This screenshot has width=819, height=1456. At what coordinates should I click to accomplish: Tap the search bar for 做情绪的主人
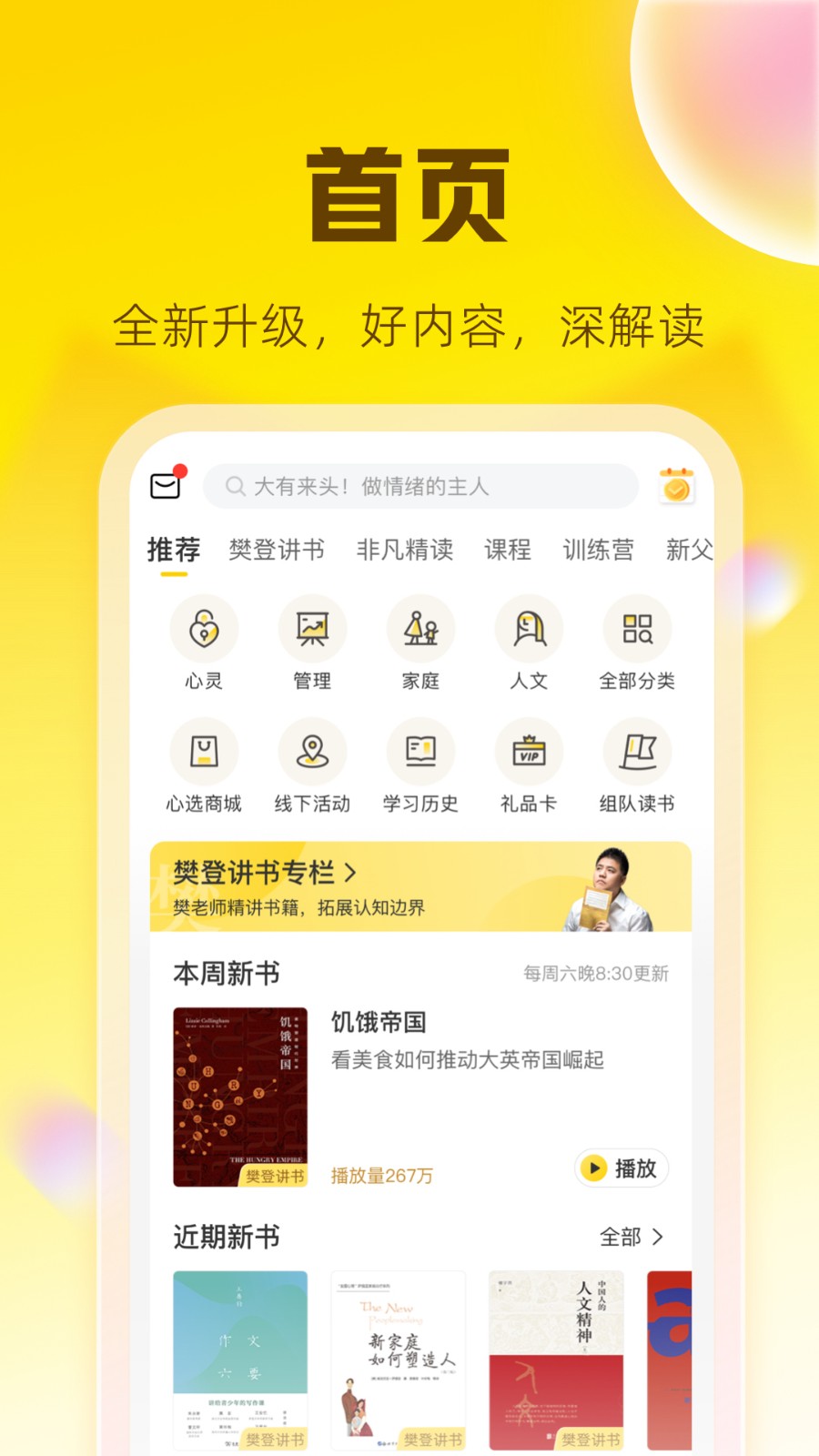coord(419,486)
